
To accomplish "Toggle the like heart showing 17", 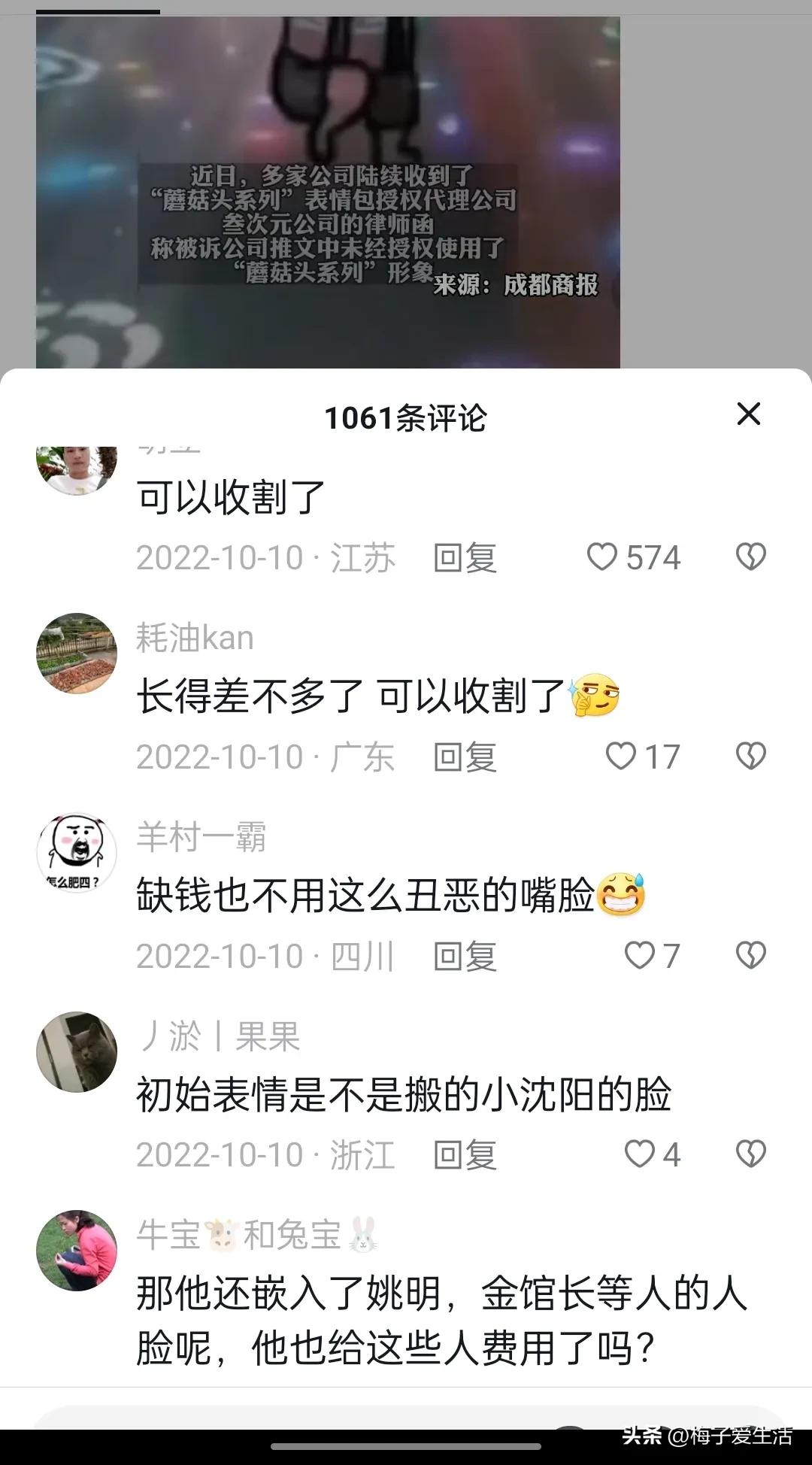I will (623, 757).
